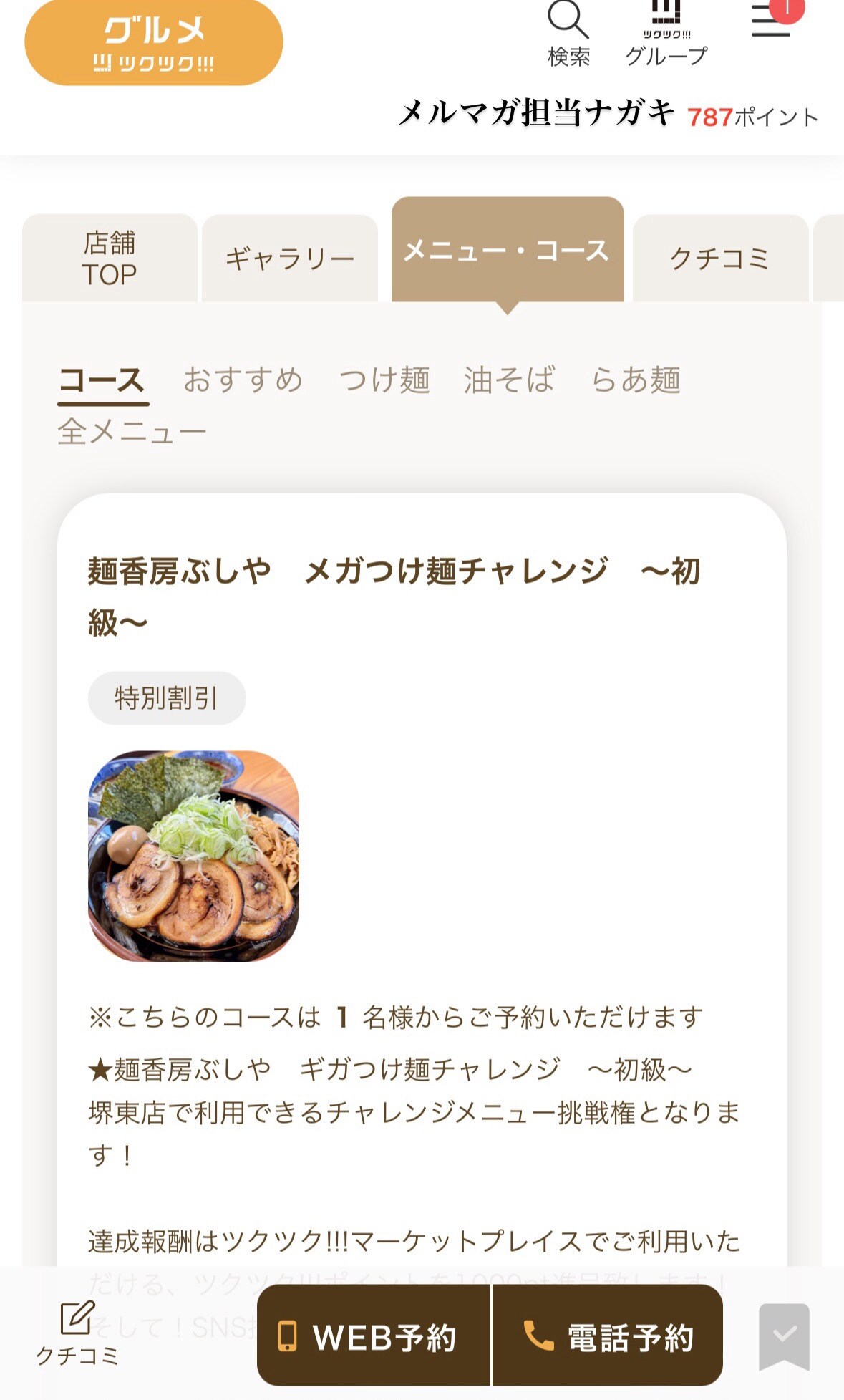Bookmark this restaurant
This screenshot has width=844, height=1400.
pos(784,1335)
